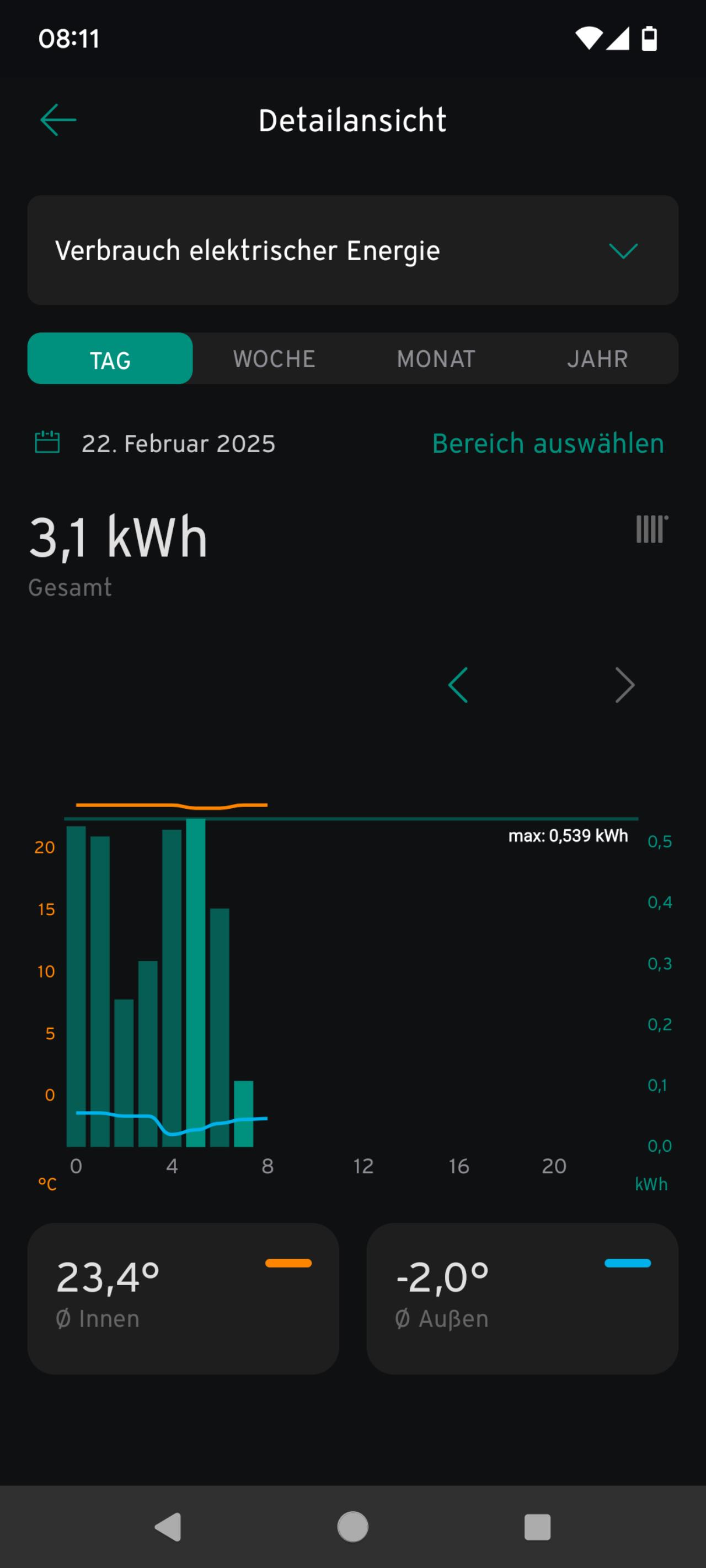Viewport: 706px width, 1568px height.
Task: Tap Bereich auswählen link
Action: click(x=548, y=443)
